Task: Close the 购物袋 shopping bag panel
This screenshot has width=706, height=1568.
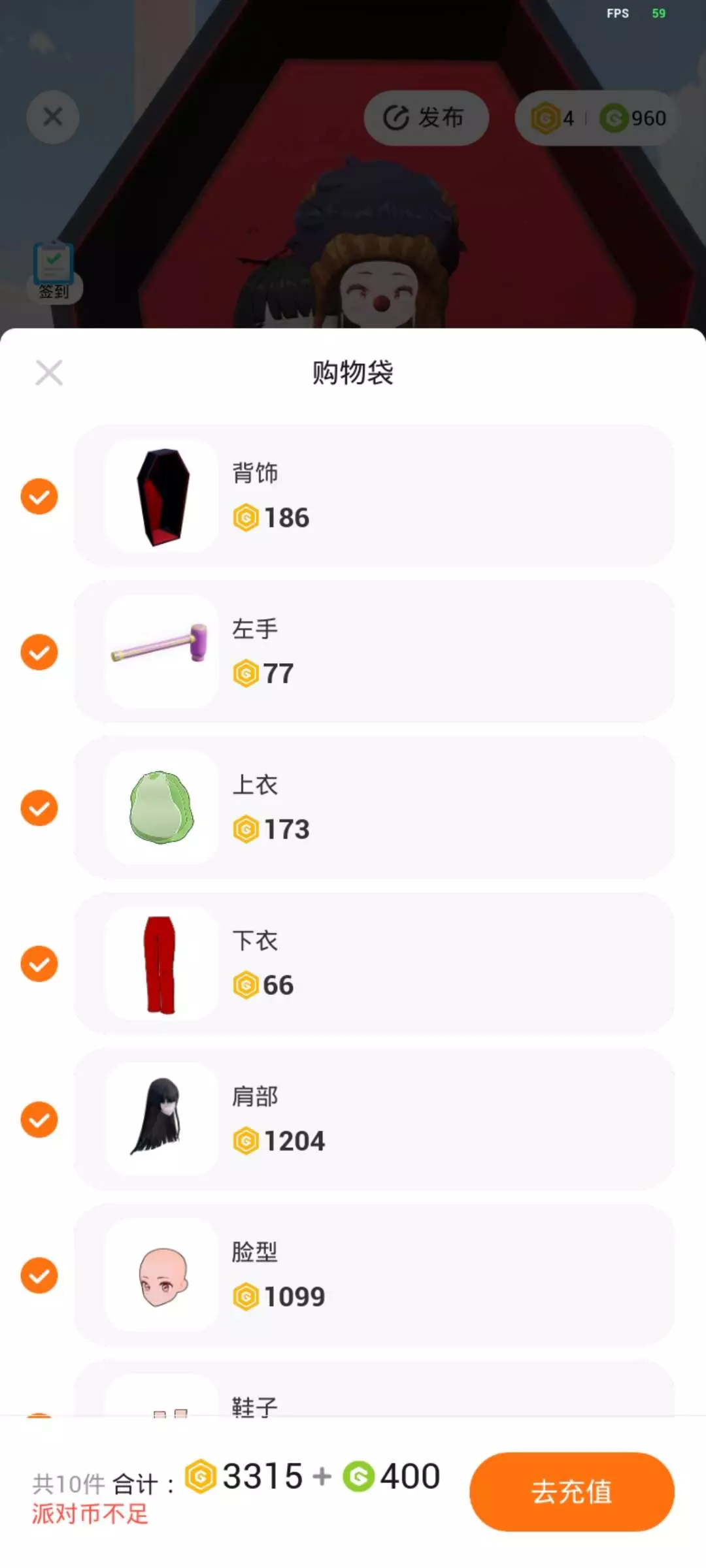Action: (49, 373)
